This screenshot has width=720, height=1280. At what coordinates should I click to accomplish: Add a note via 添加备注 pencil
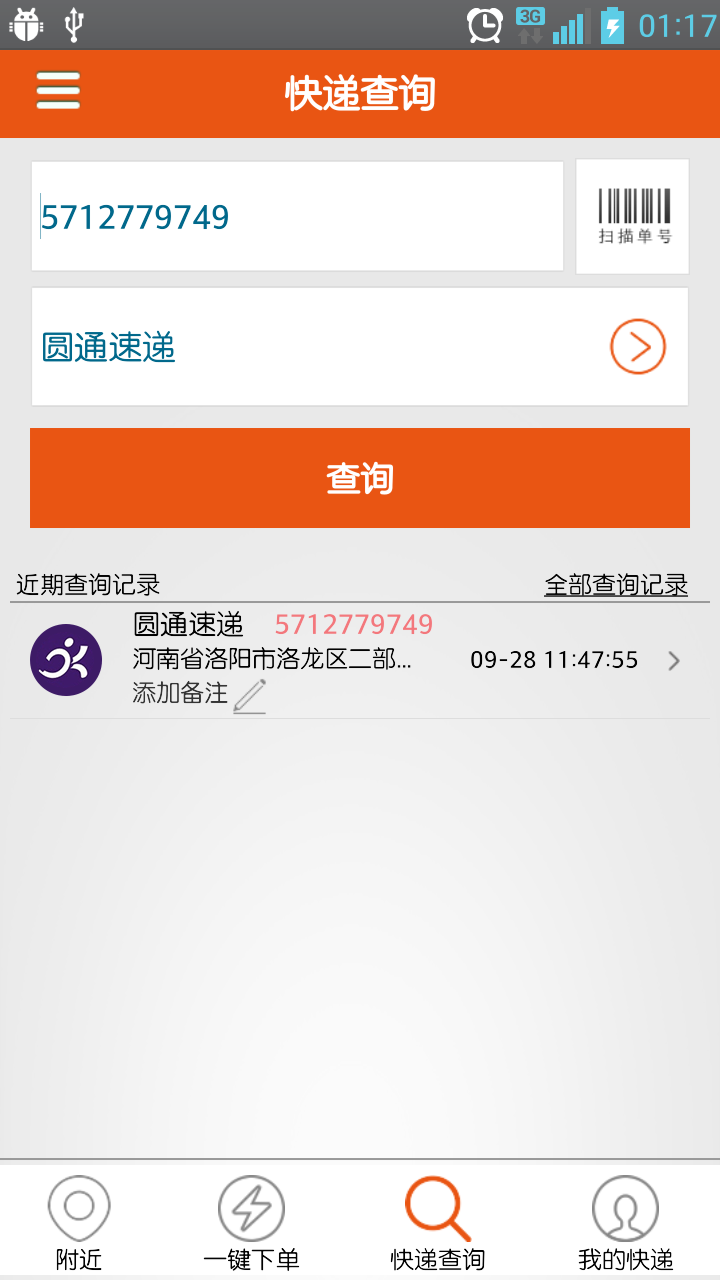coord(249,695)
